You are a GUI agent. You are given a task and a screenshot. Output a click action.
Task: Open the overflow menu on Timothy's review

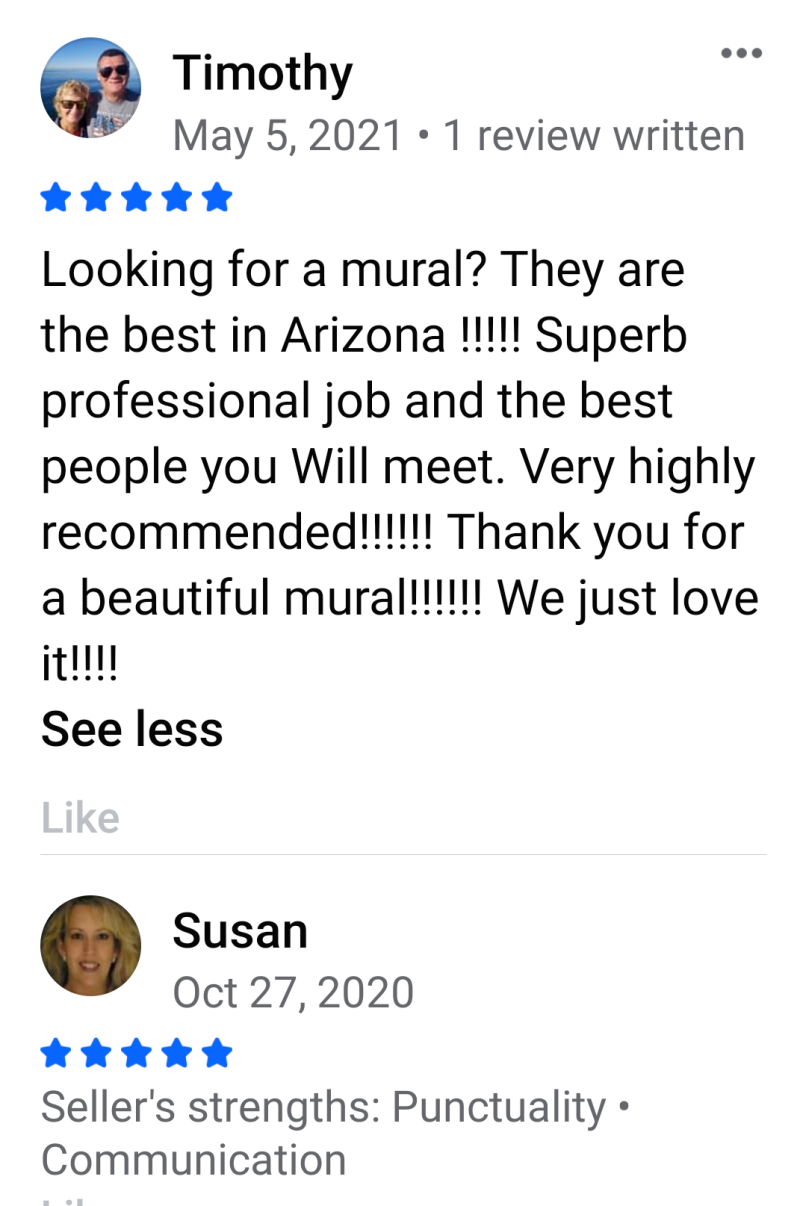(x=742, y=53)
